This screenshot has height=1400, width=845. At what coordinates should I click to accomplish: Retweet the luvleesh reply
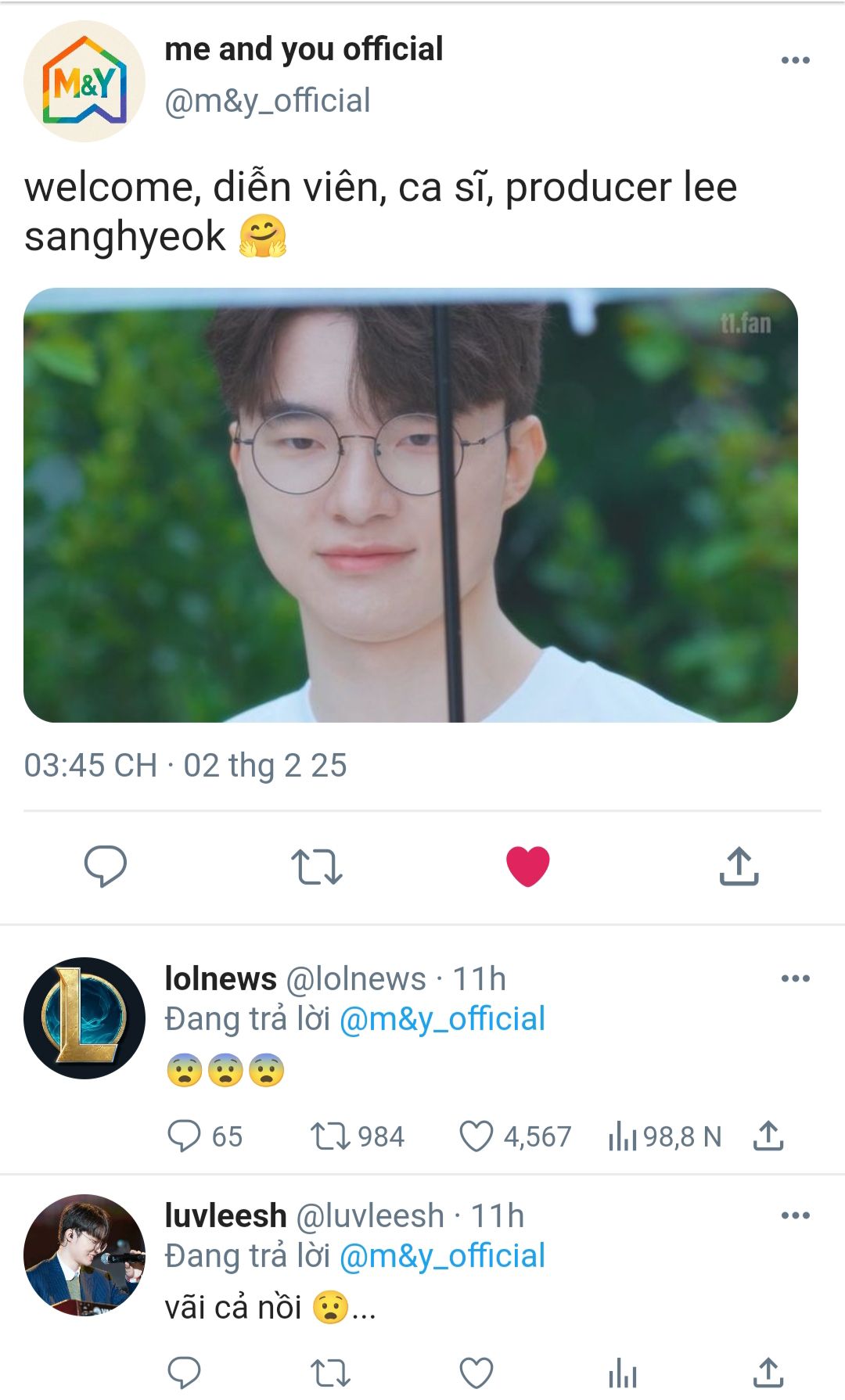[330, 1373]
